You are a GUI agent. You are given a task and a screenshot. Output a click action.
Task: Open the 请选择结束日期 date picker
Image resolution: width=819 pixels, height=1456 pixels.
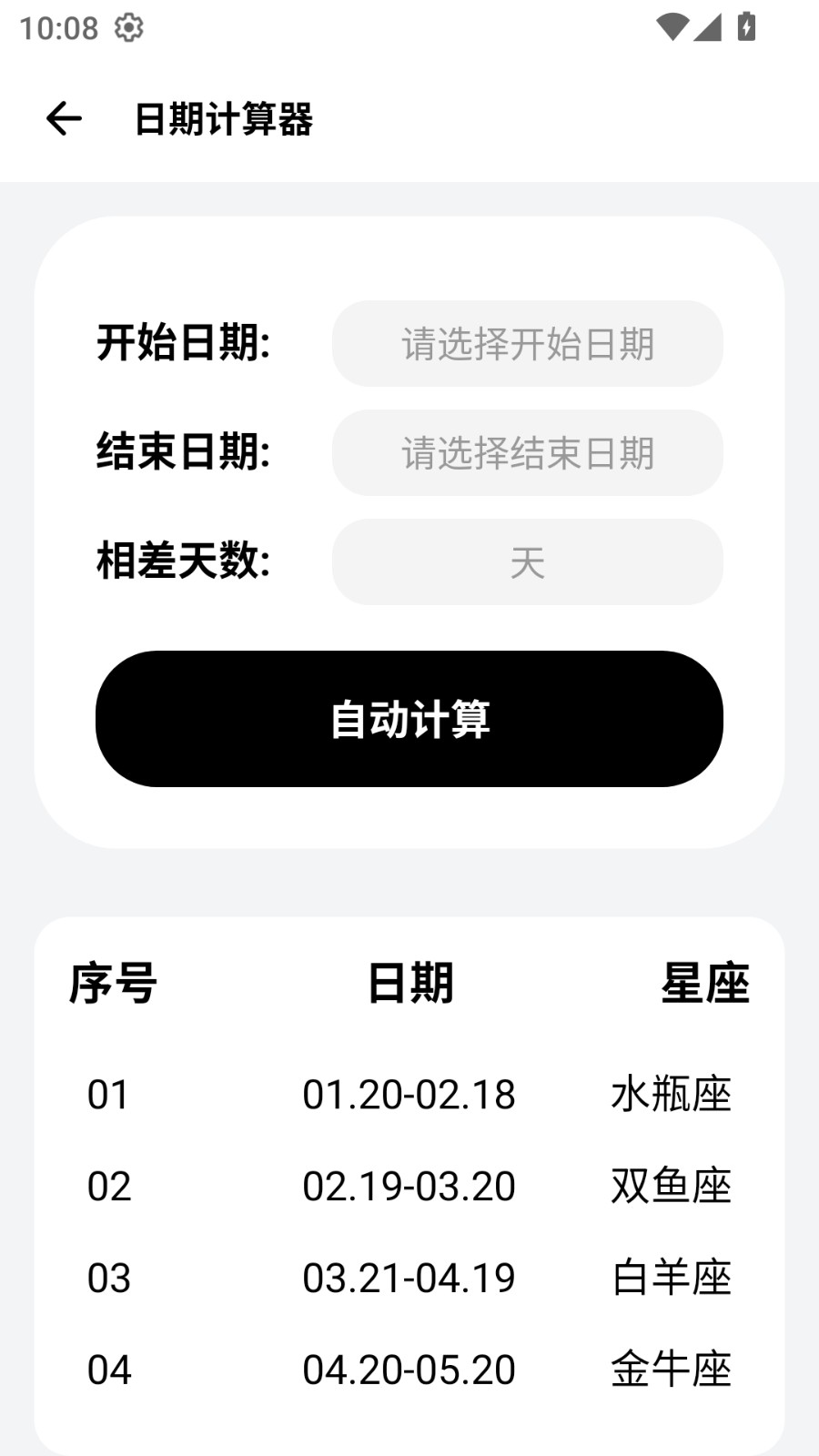point(526,453)
